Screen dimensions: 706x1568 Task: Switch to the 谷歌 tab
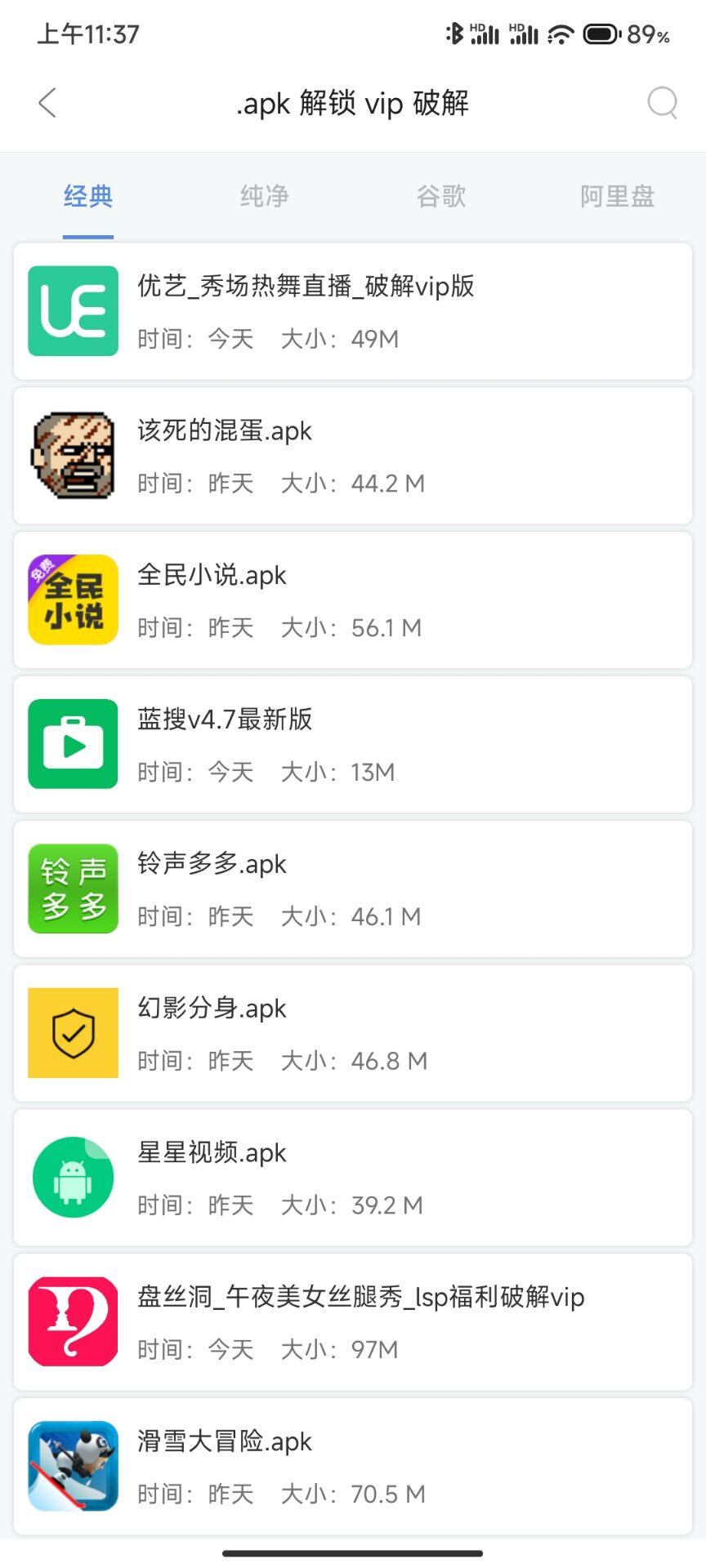[x=441, y=196]
